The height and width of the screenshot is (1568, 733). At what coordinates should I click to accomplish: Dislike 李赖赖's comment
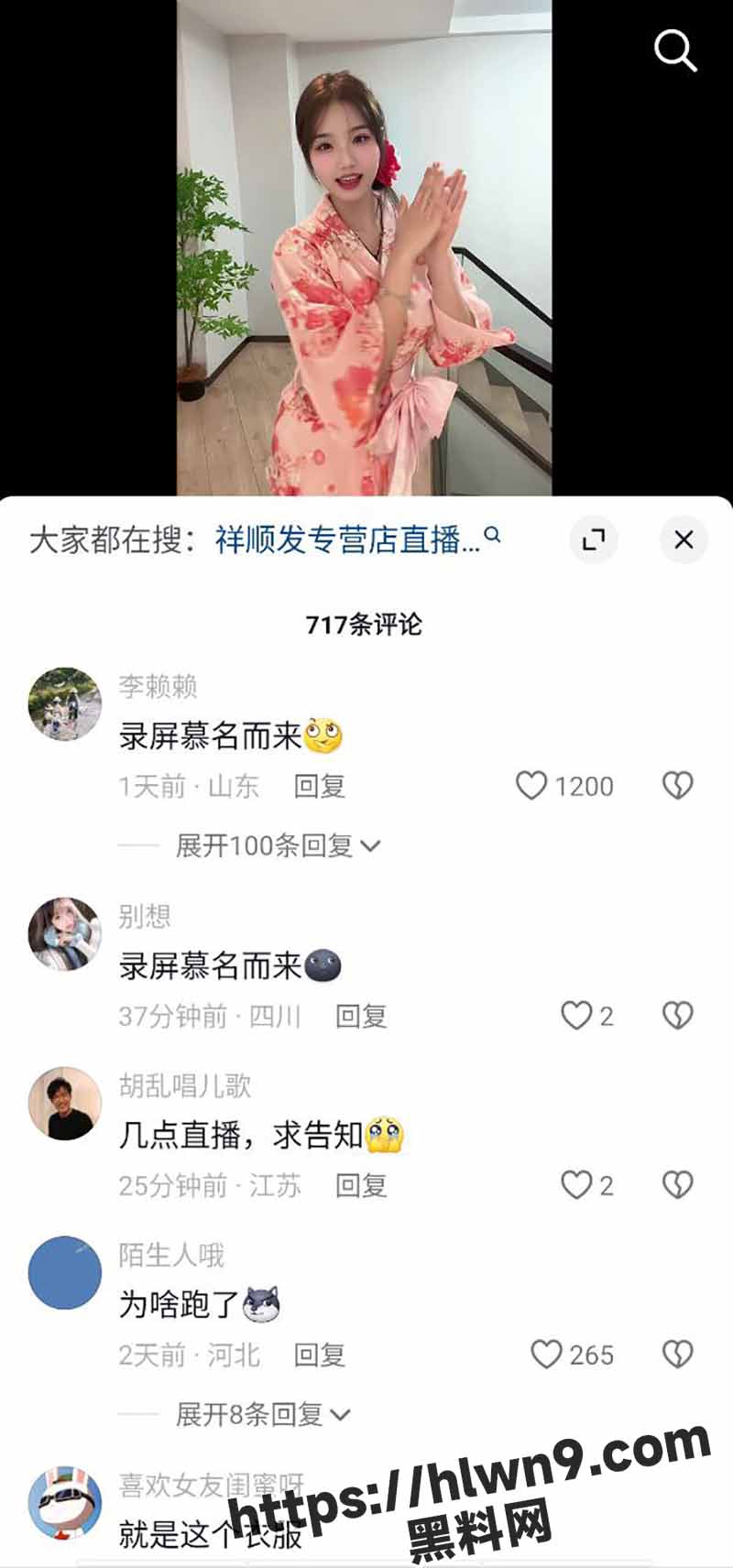coord(677,786)
